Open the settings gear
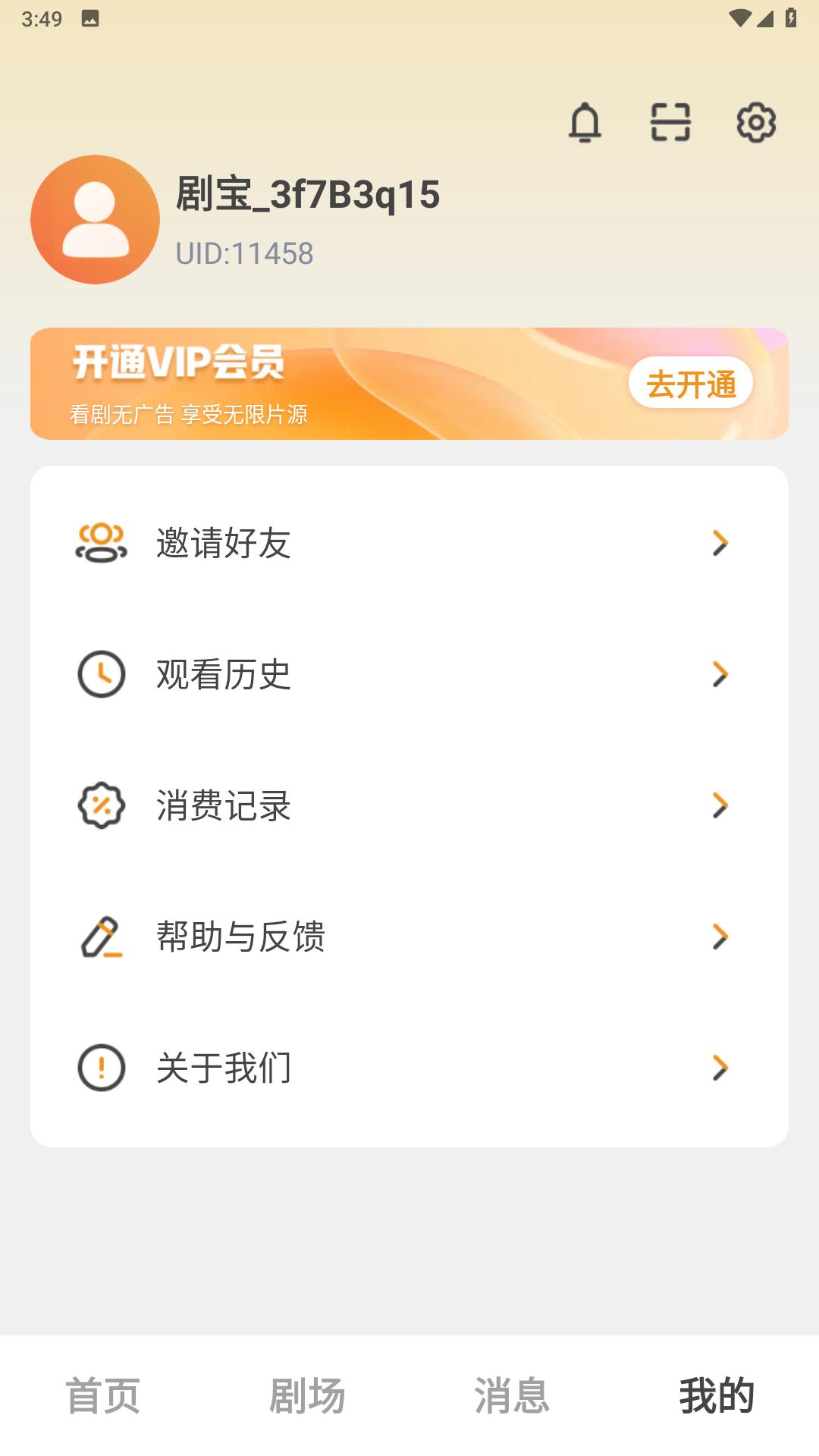Viewport: 819px width, 1456px height. (756, 123)
